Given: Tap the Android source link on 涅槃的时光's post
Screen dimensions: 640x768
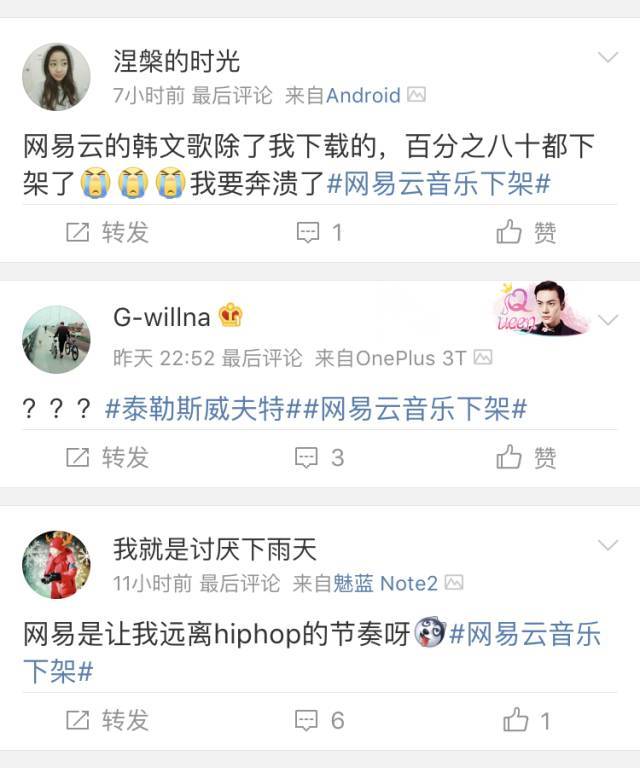Looking at the screenshot, I should coord(363,95).
